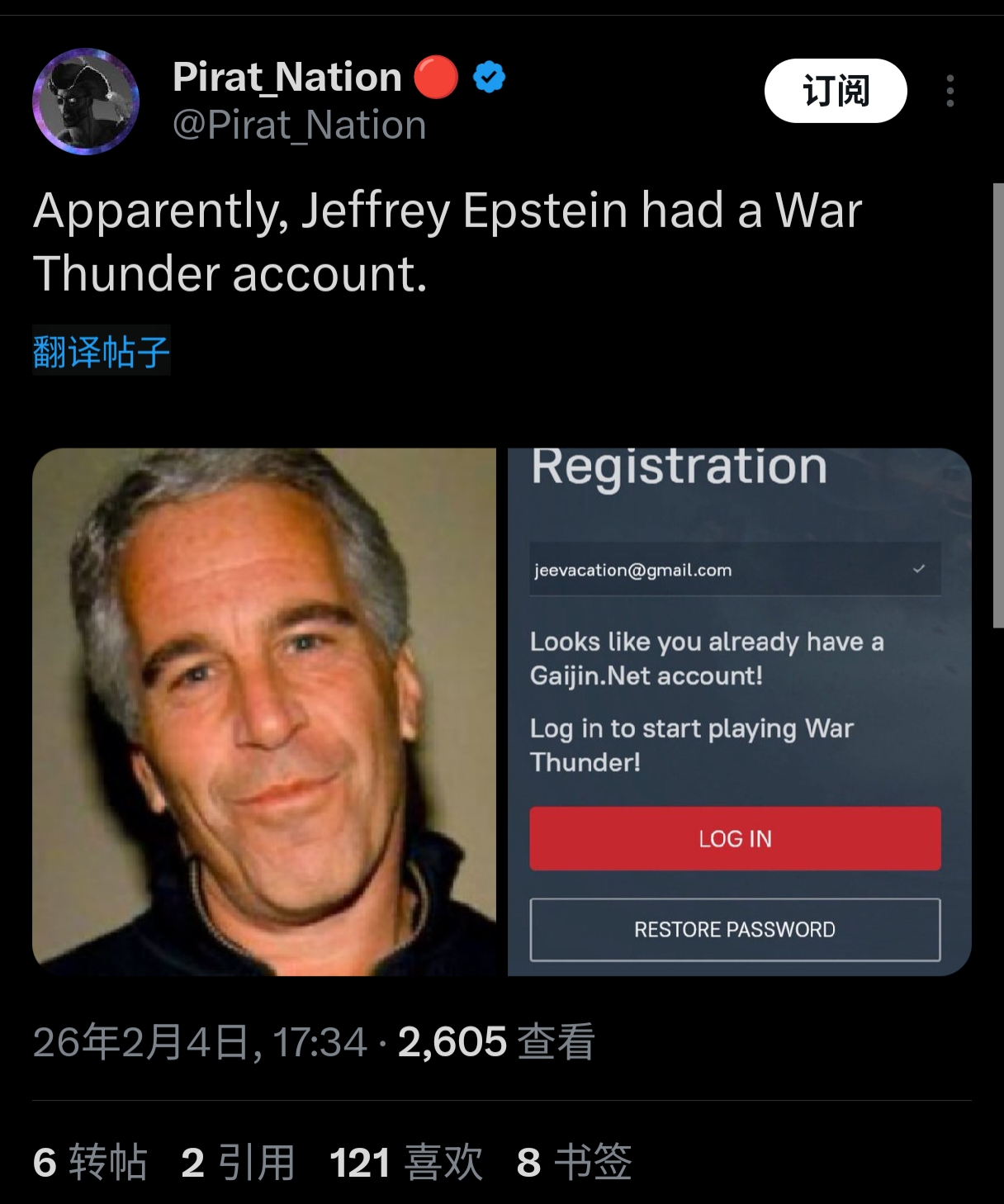Image resolution: width=1004 pixels, height=1204 pixels.
Task: View the 121 喜欢 likes list
Action: pos(405,1162)
